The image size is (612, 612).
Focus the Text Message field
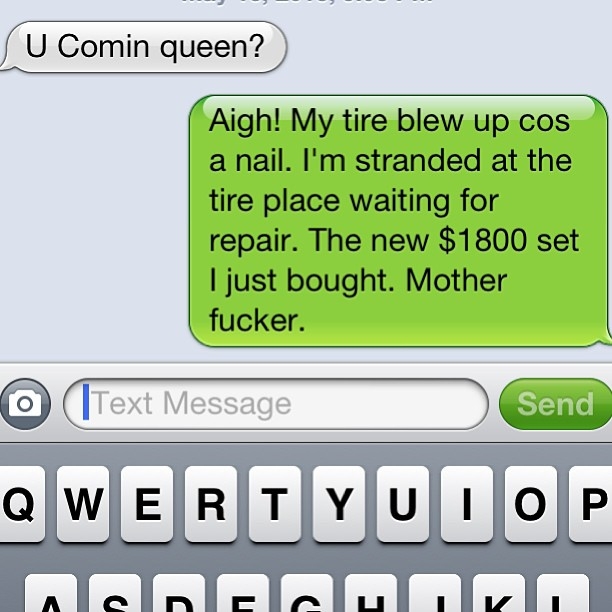(x=275, y=404)
